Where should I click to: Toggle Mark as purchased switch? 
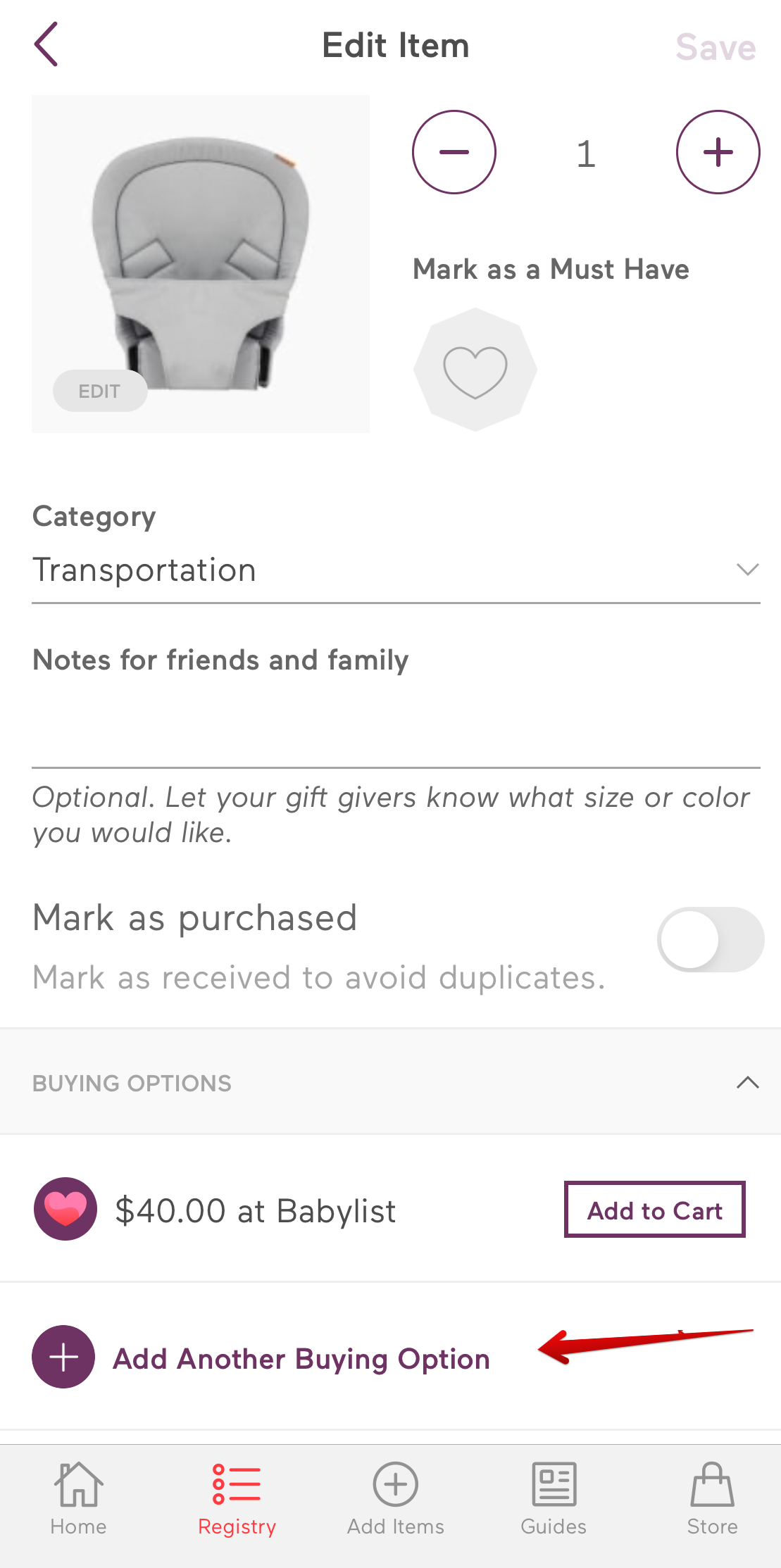[x=711, y=940]
